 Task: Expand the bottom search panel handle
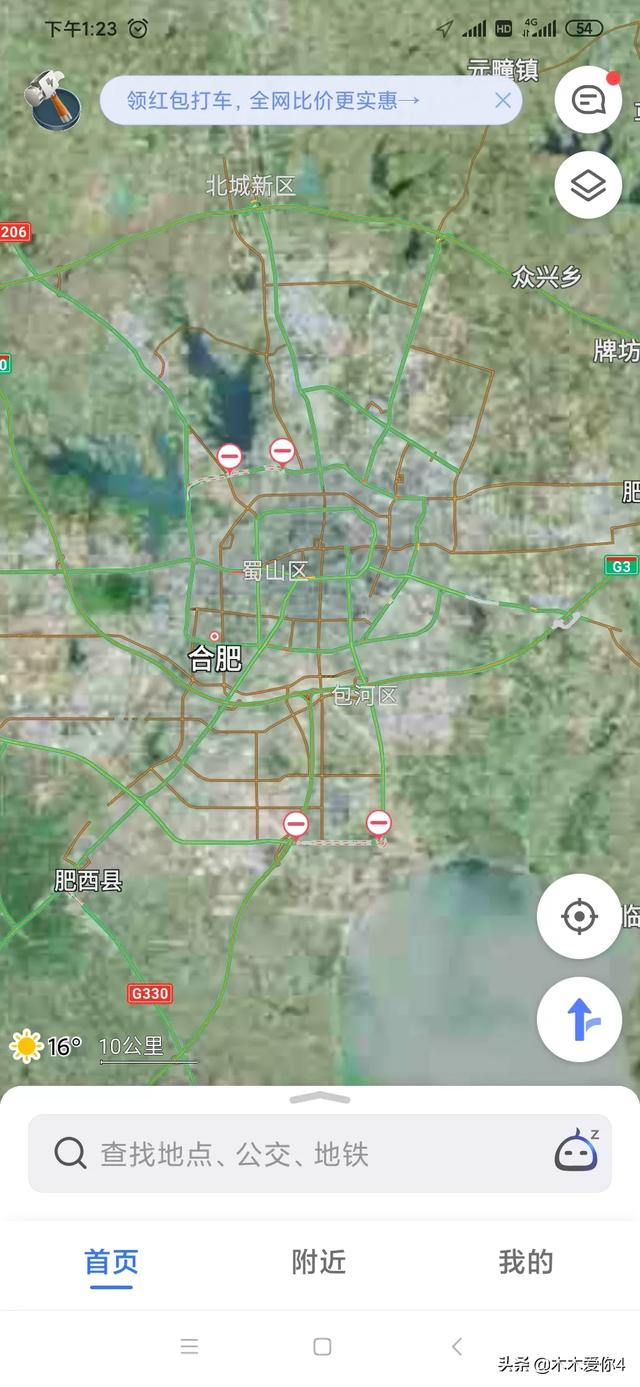point(320,1098)
